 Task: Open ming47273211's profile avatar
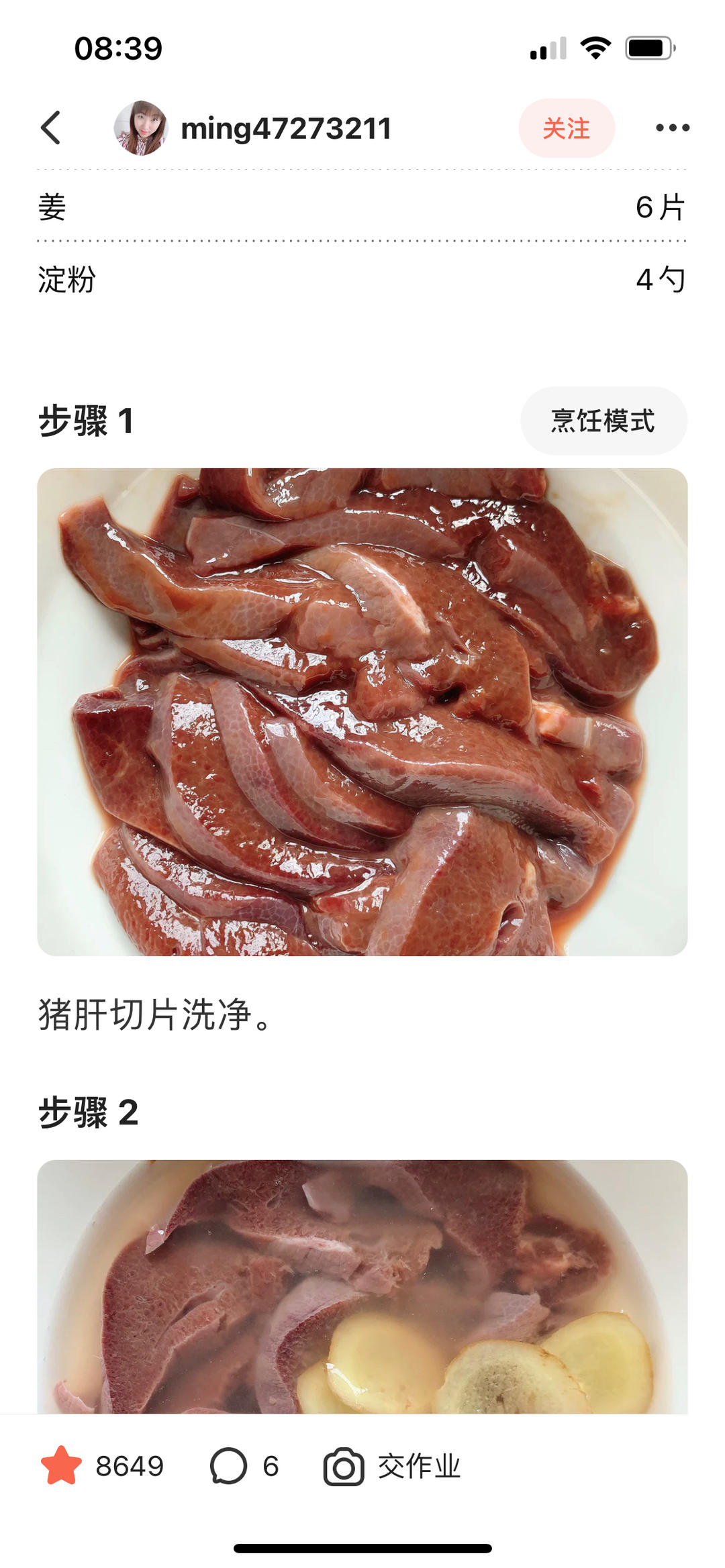[140, 128]
